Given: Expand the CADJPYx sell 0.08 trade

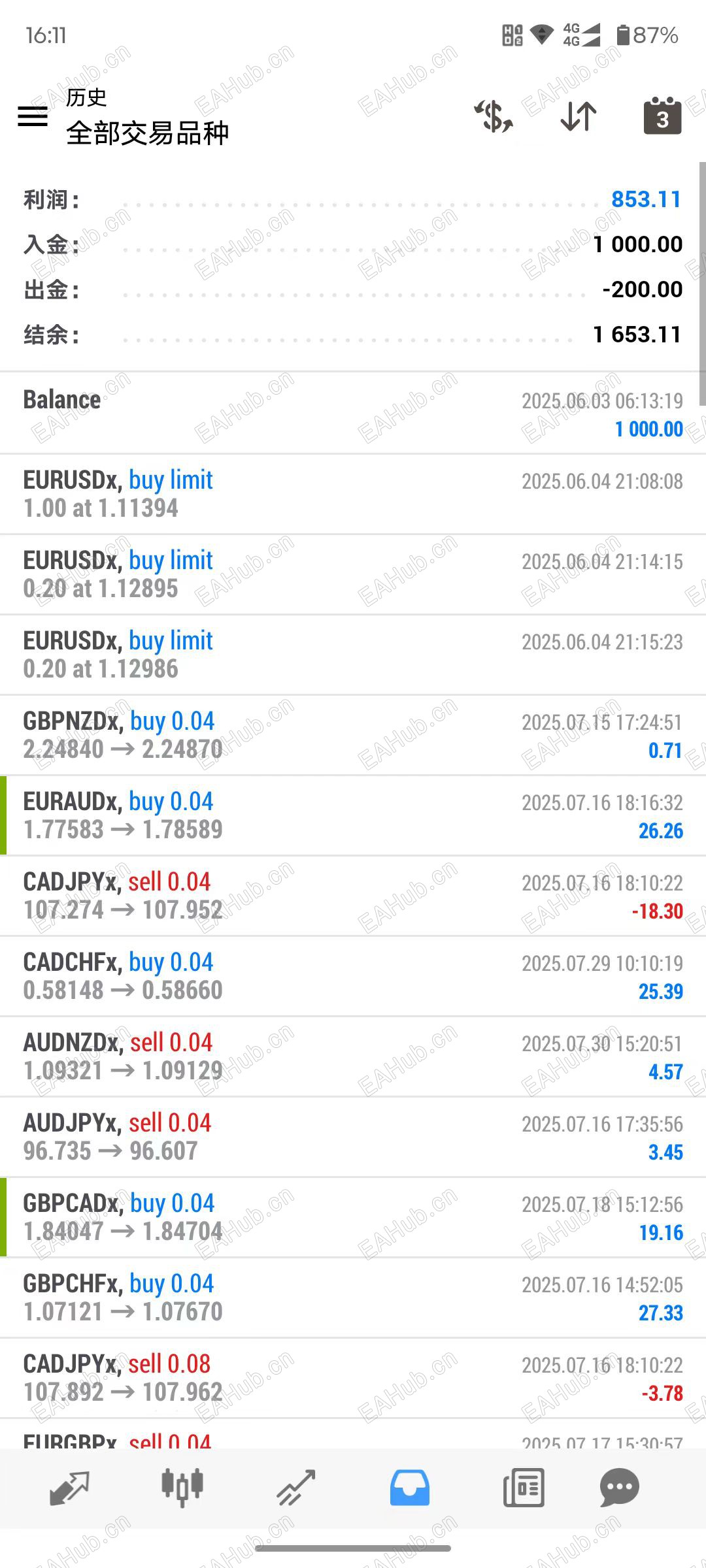Looking at the screenshot, I should tap(353, 1378).
